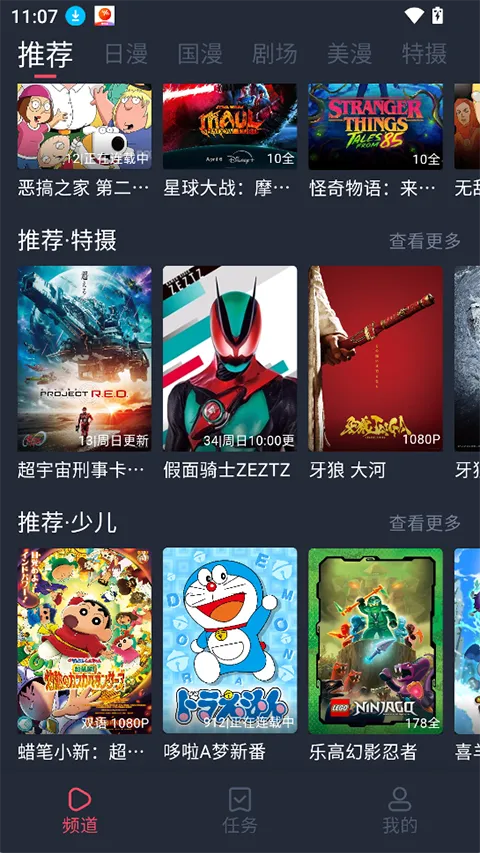The image size is (480, 853).
Task: Select the 美漫 tab
Action: [x=349, y=54]
